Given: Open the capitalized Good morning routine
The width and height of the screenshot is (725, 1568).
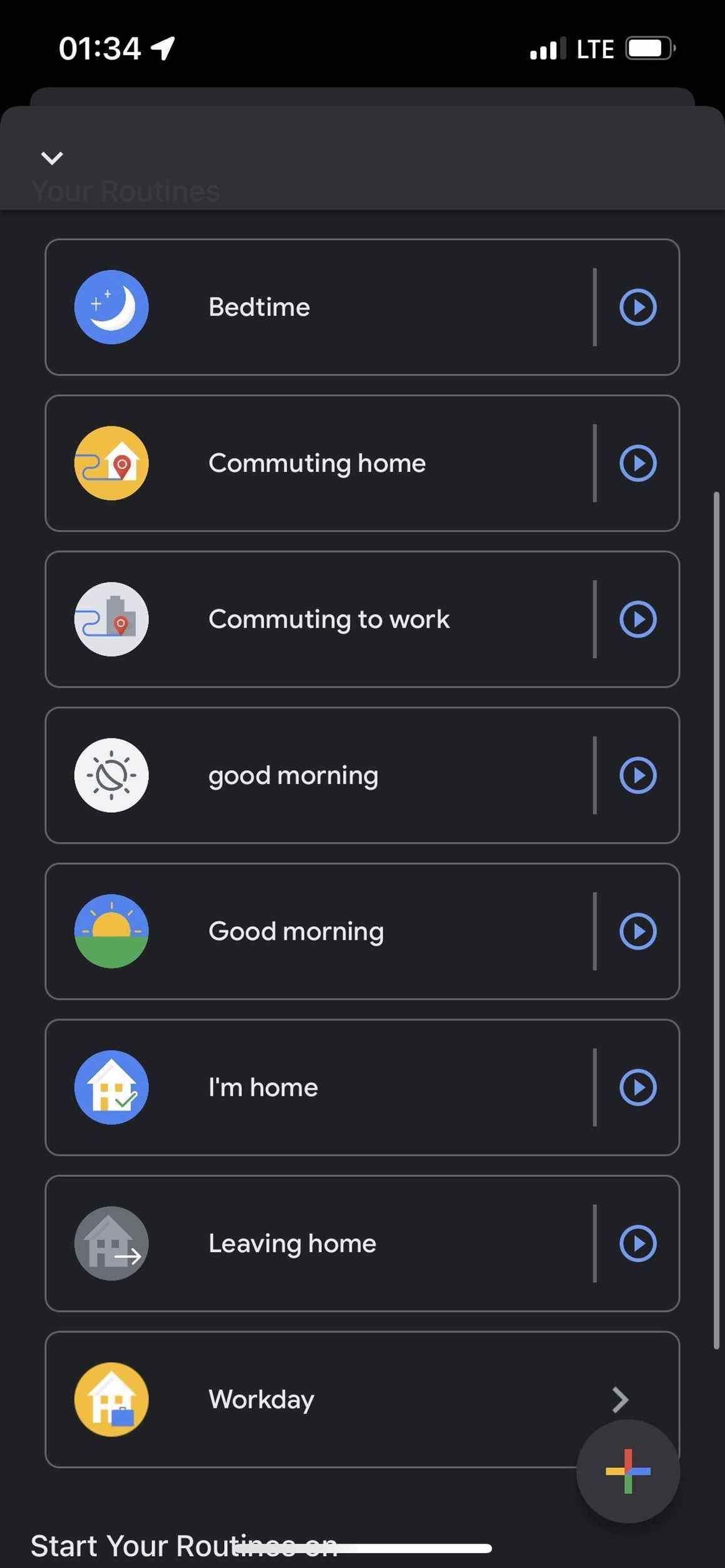Looking at the screenshot, I should pyautogui.click(x=319, y=931).
